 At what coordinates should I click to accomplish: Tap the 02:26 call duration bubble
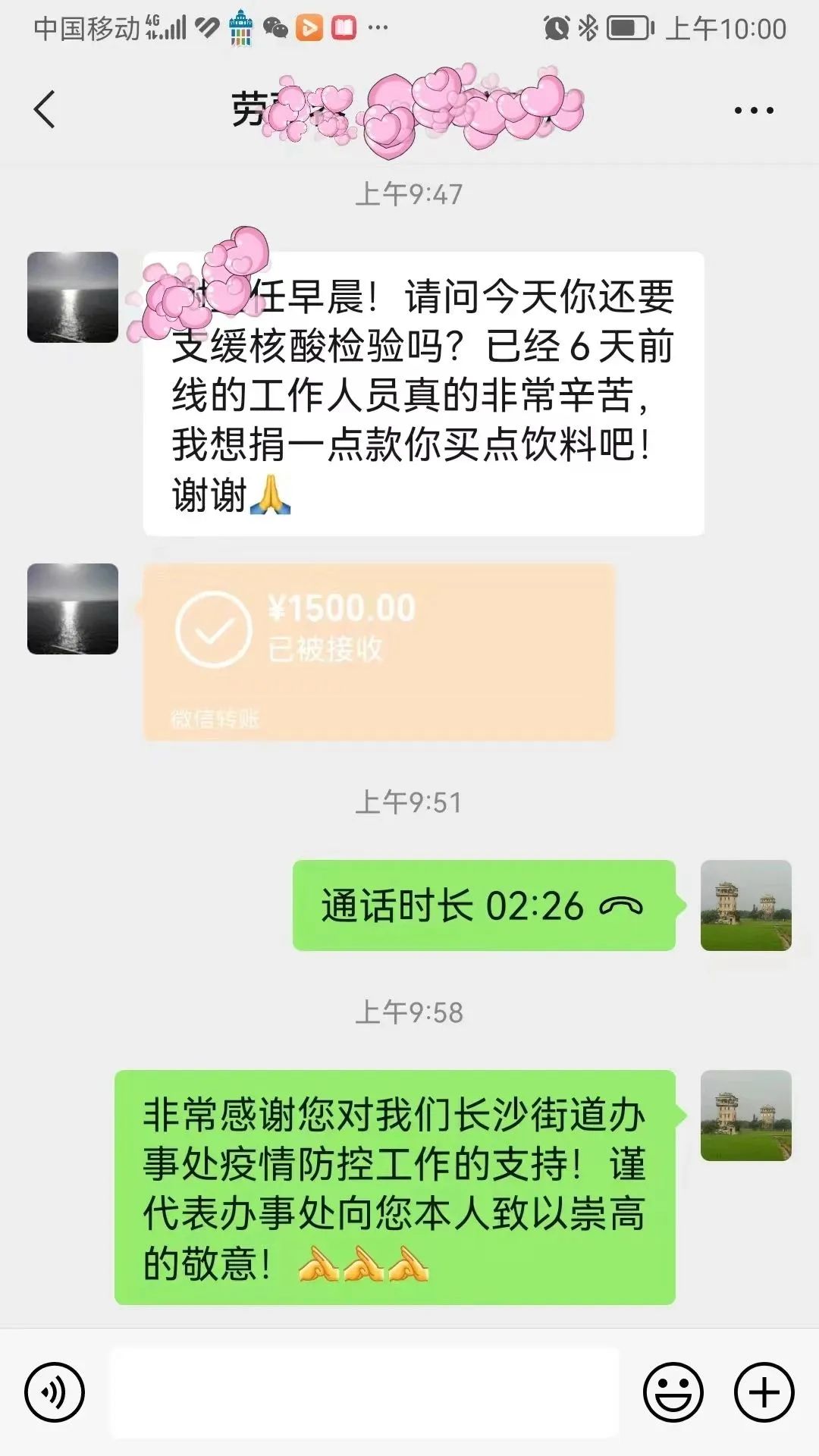[484, 905]
